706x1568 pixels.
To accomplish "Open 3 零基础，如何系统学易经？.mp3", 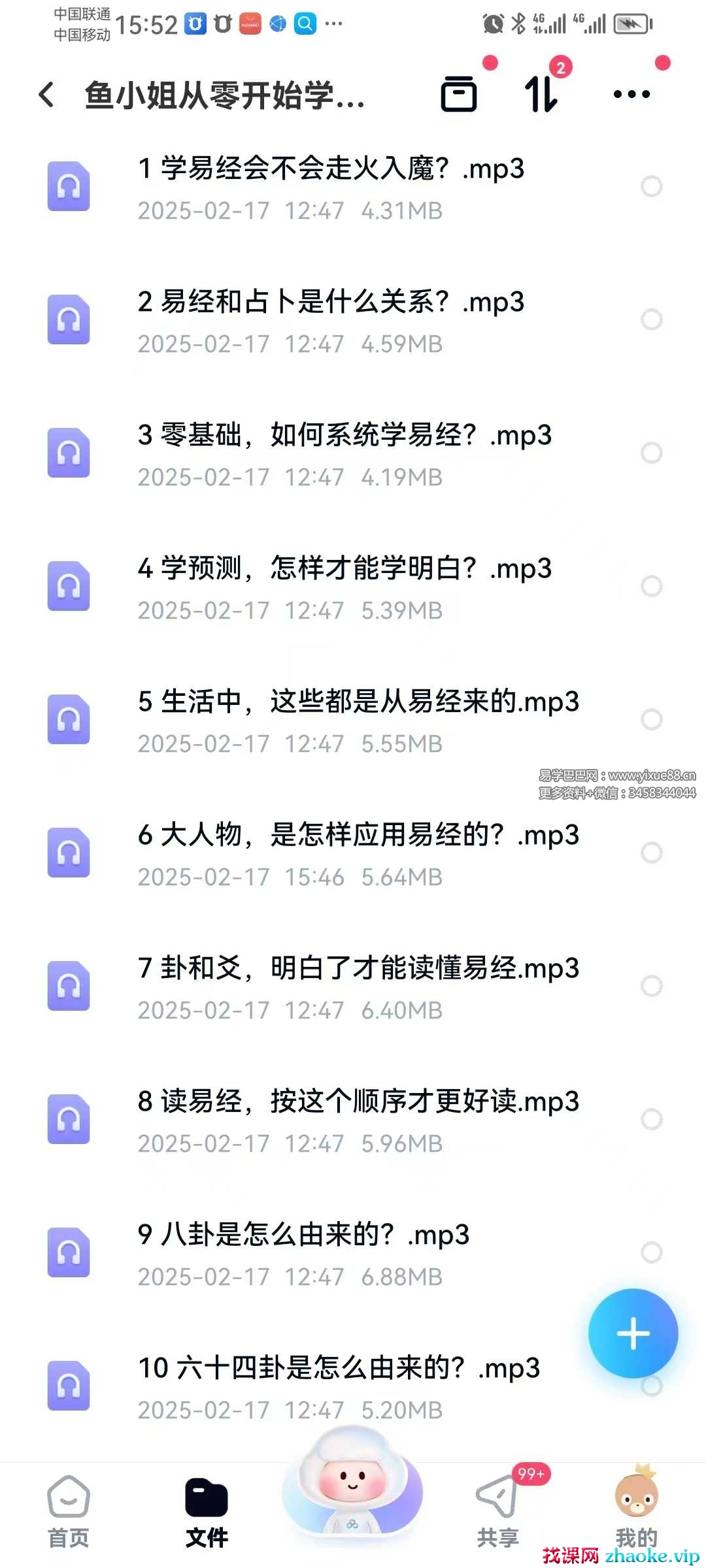I will pyautogui.click(x=345, y=453).
